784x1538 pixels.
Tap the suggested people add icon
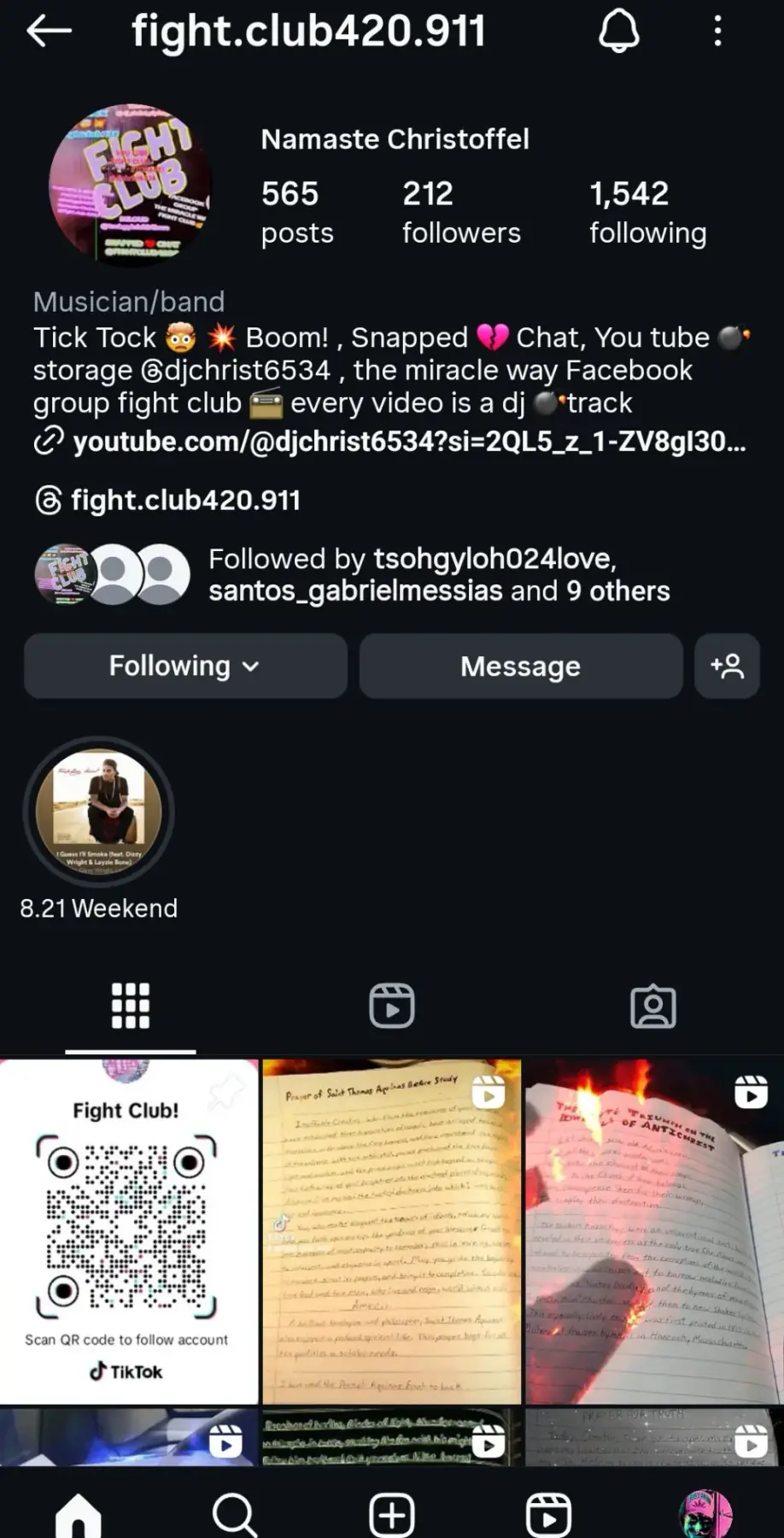point(727,666)
